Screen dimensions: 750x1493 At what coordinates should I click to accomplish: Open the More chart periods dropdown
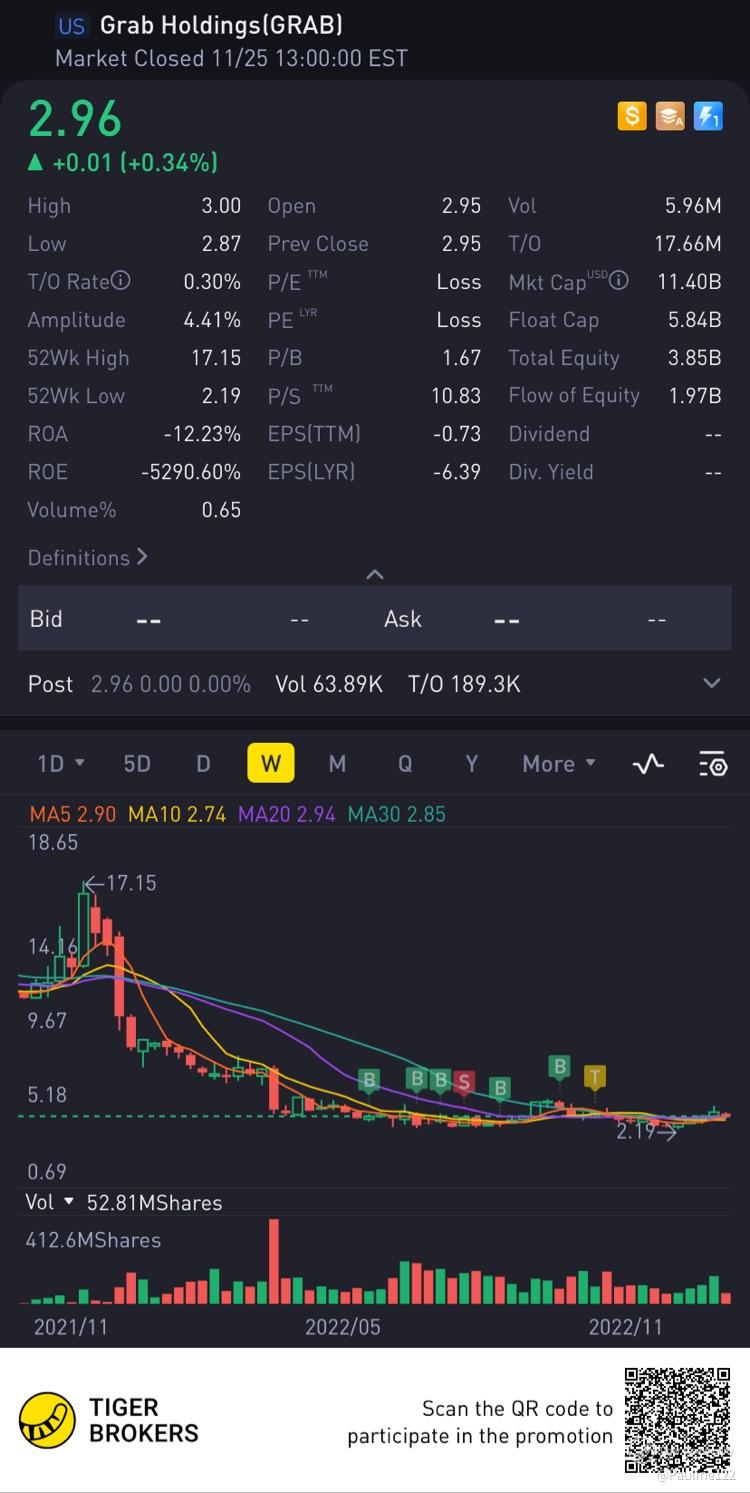point(558,764)
